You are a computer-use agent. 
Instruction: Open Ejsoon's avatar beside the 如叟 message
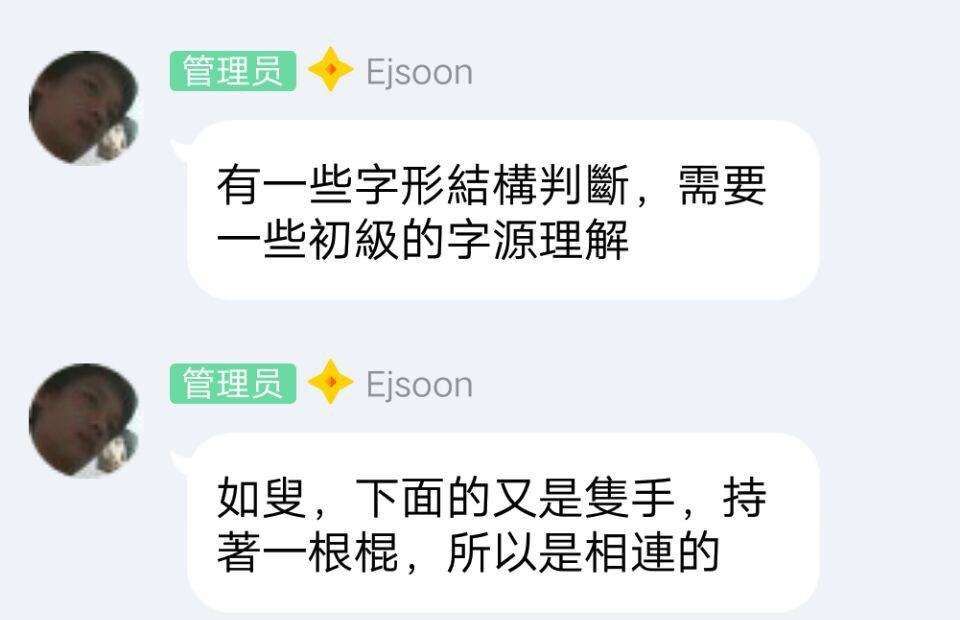[84, 420]
